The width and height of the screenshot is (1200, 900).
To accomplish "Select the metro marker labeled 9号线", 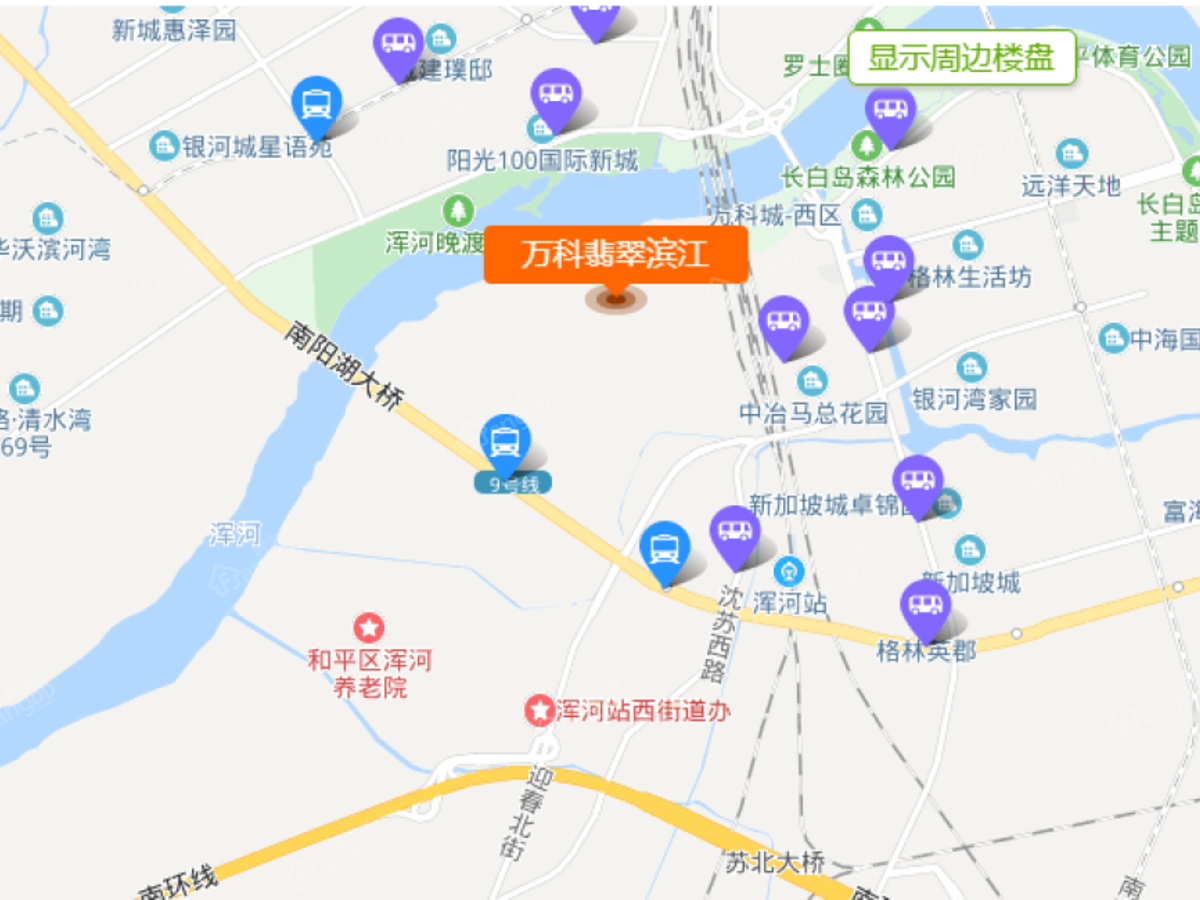I will [x=506, y=441].
